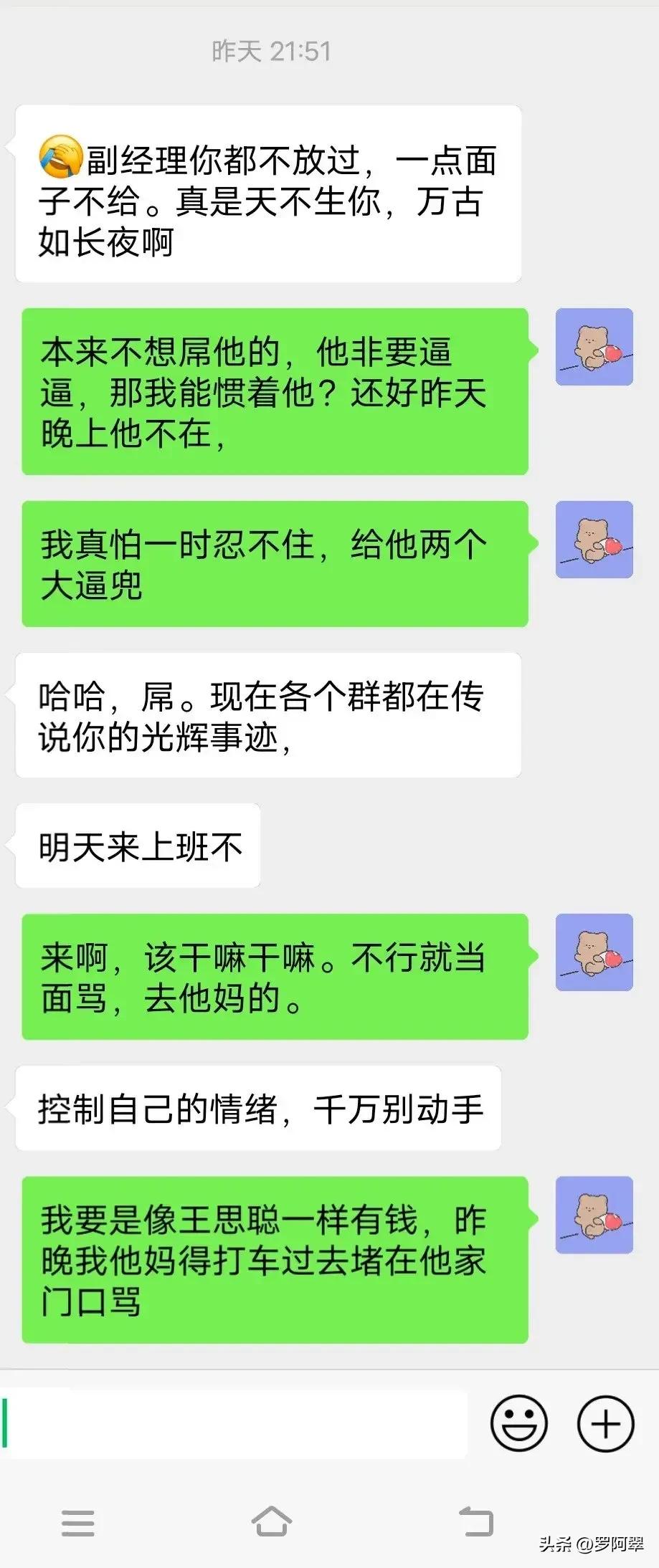Tap the '本来不想屌他的' green bubble
659x1568 pixels.
coord(276,391)
